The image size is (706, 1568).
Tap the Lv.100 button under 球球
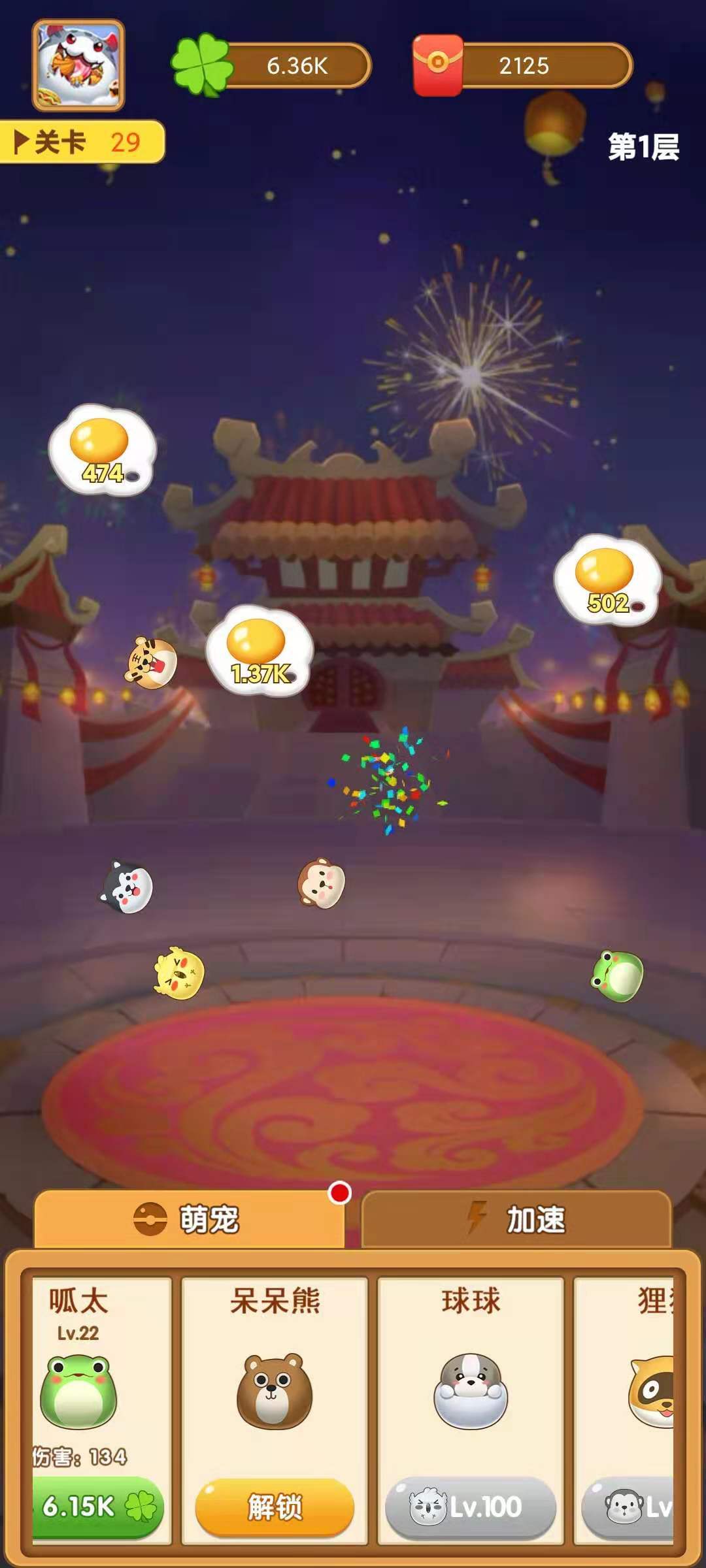tap(471, 1507)
